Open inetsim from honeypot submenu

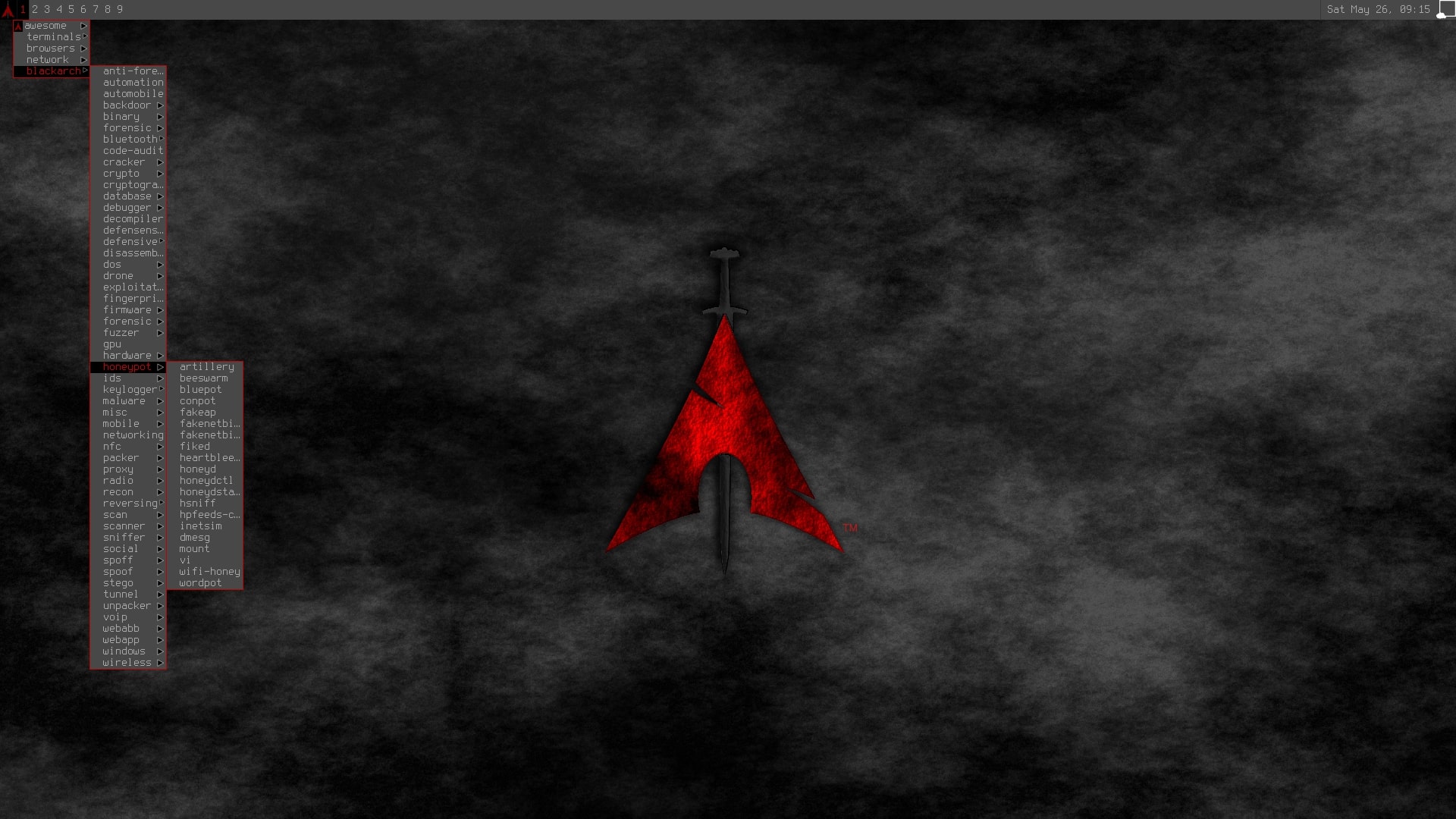tap(200, 526)
